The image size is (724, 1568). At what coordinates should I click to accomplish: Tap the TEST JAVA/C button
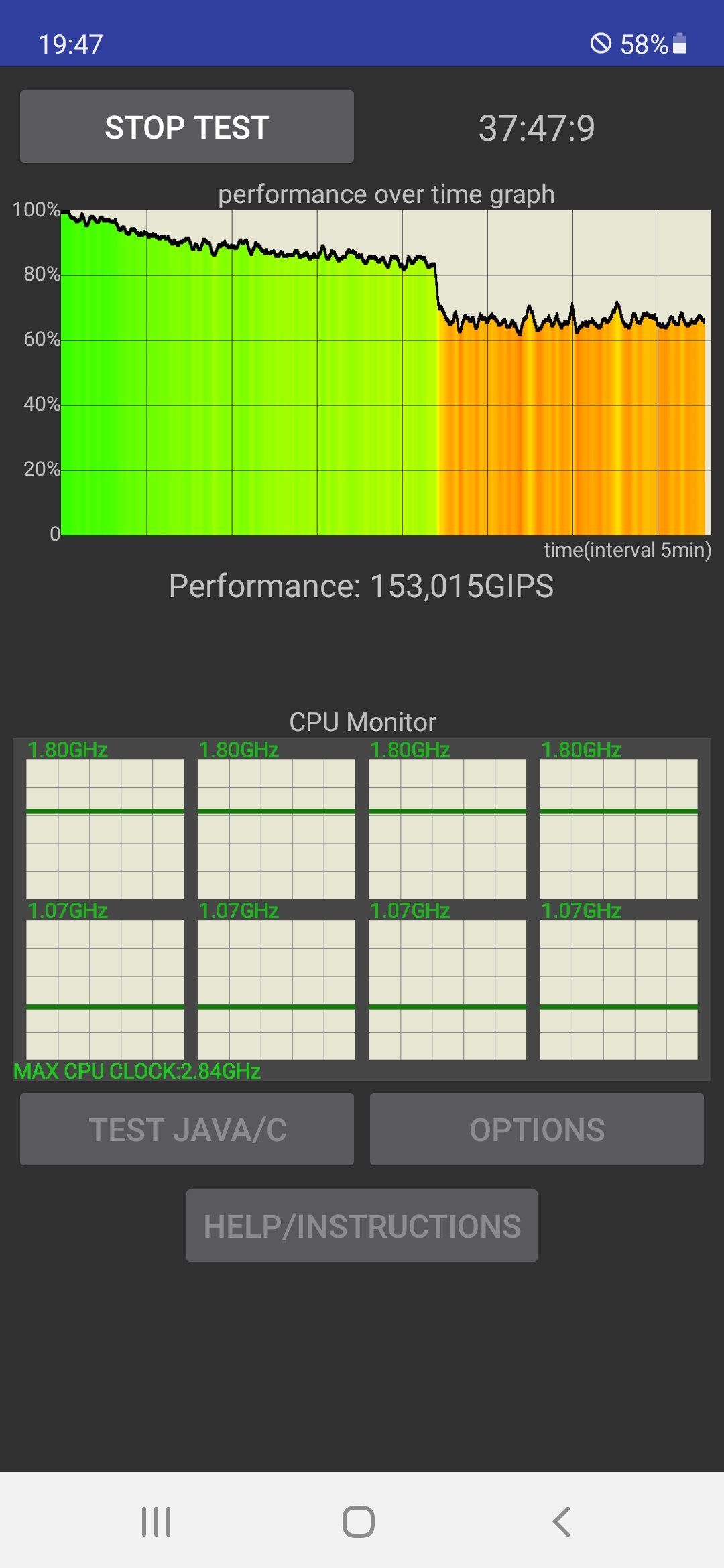pos(187,1129)
